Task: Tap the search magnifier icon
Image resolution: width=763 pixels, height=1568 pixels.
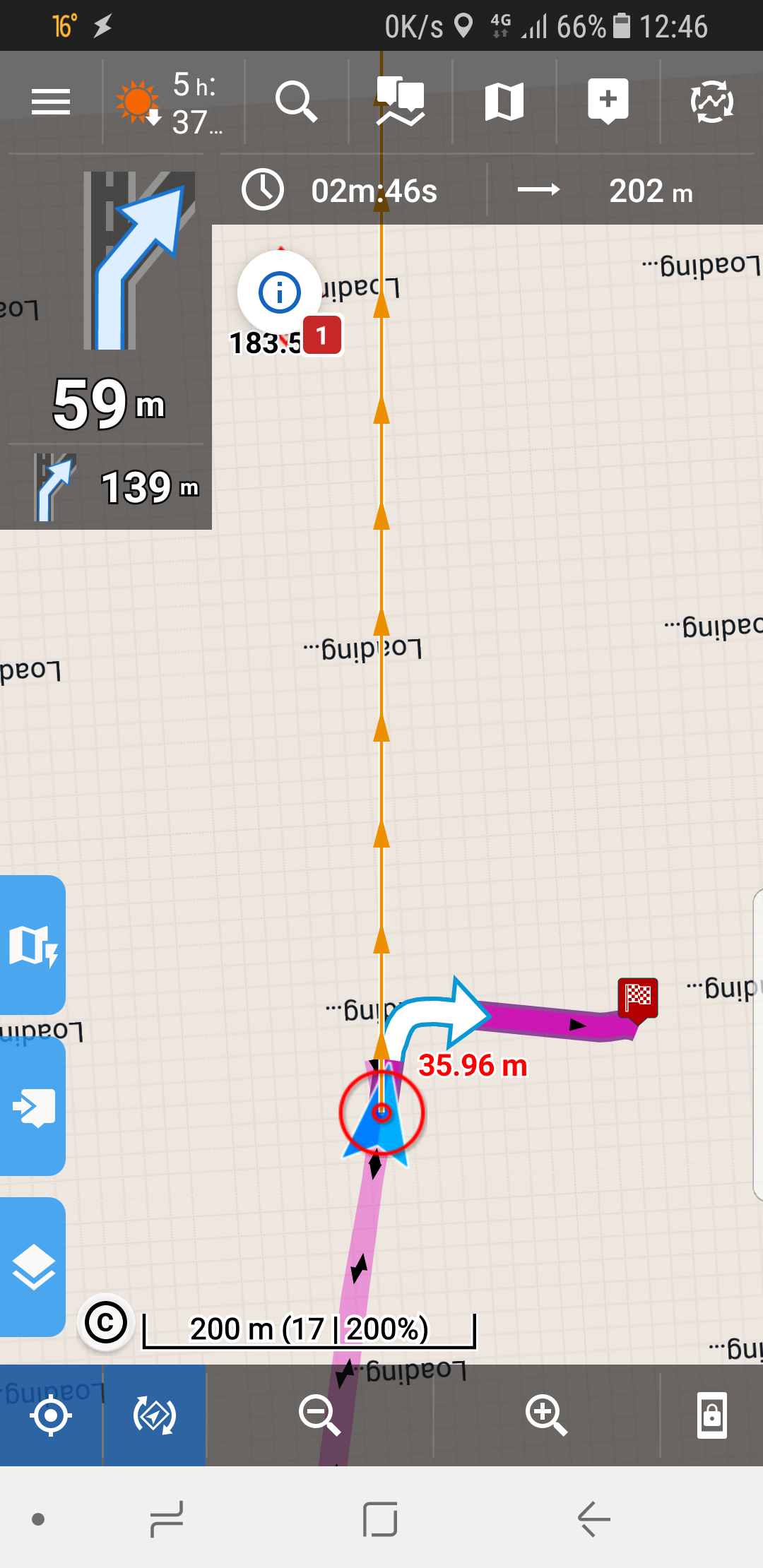Action: click(296, 102)
